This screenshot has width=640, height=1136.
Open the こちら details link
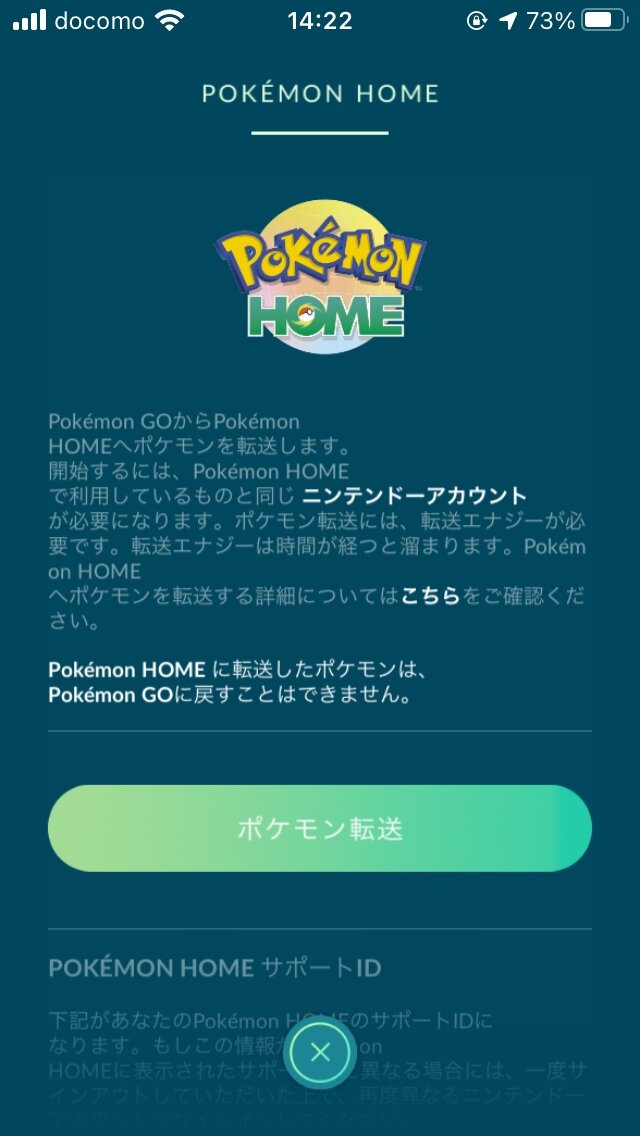430,596
